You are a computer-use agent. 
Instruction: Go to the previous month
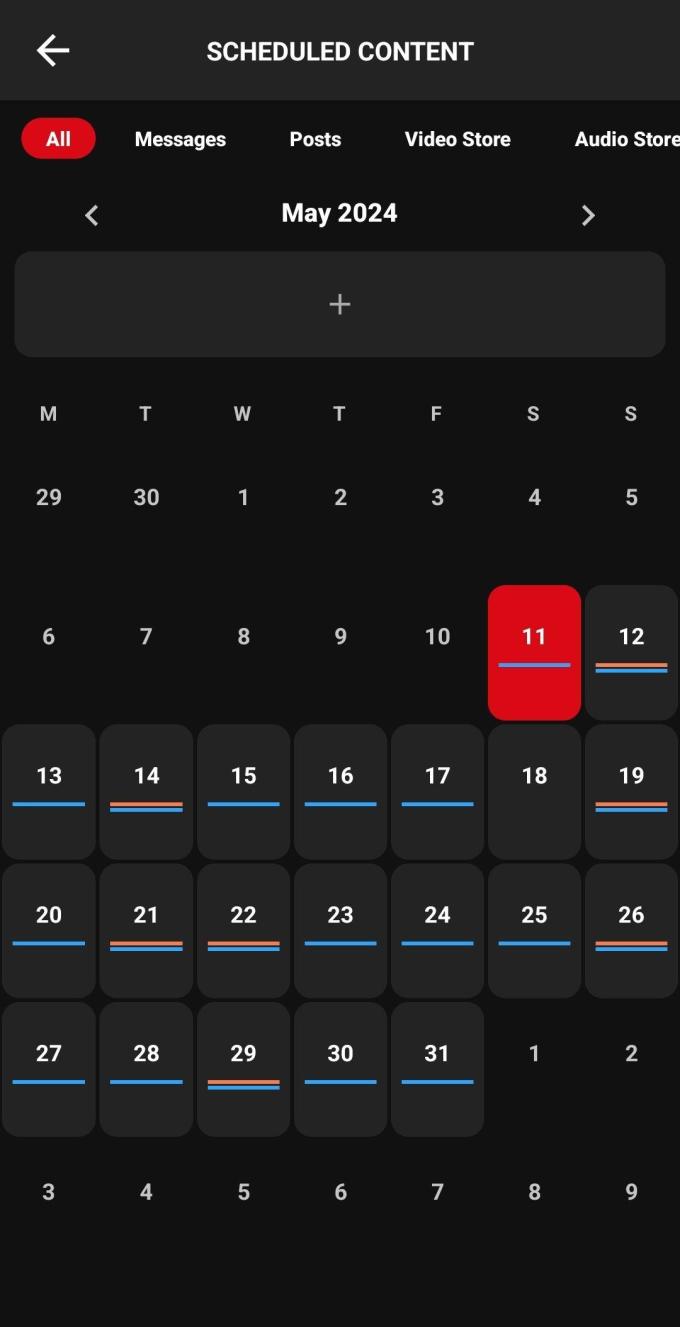click(92, 215)
